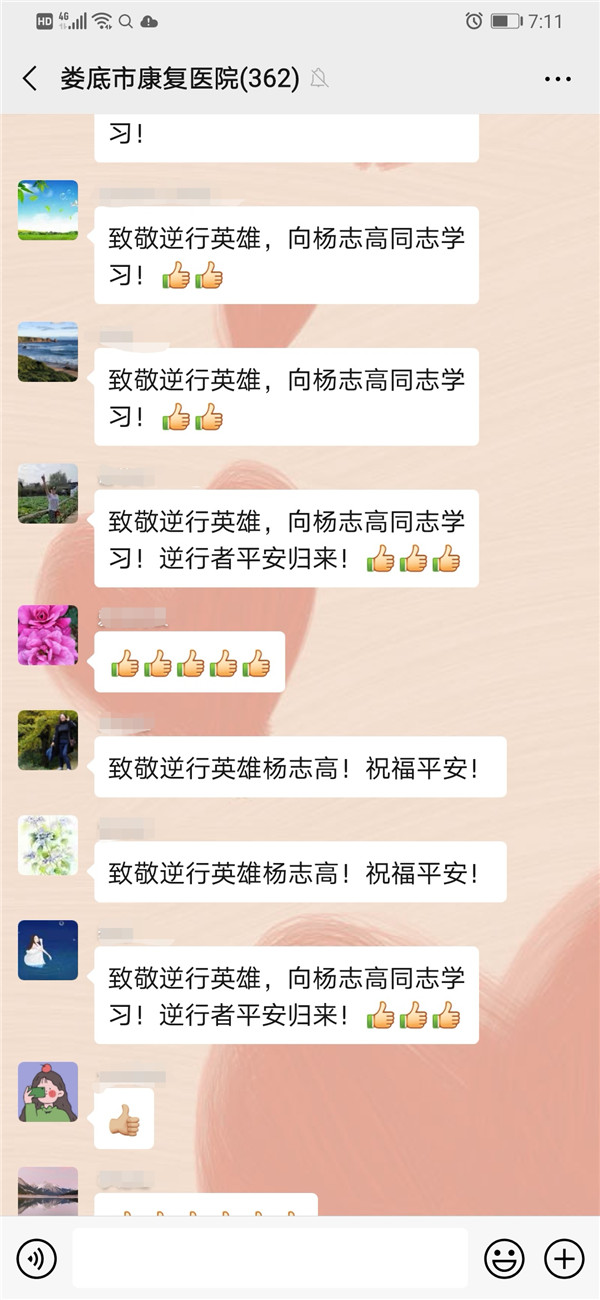The image size is (600, 1300).
Task: Switch to voice message input
Action: (37, 1259)
